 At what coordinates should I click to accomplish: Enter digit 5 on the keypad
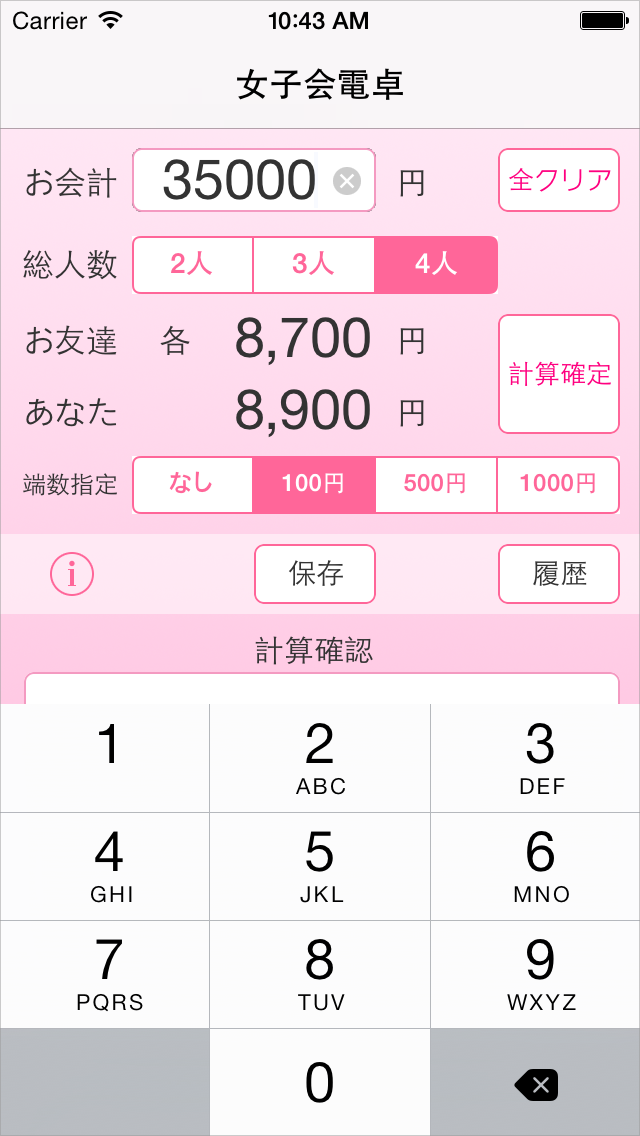320,866
